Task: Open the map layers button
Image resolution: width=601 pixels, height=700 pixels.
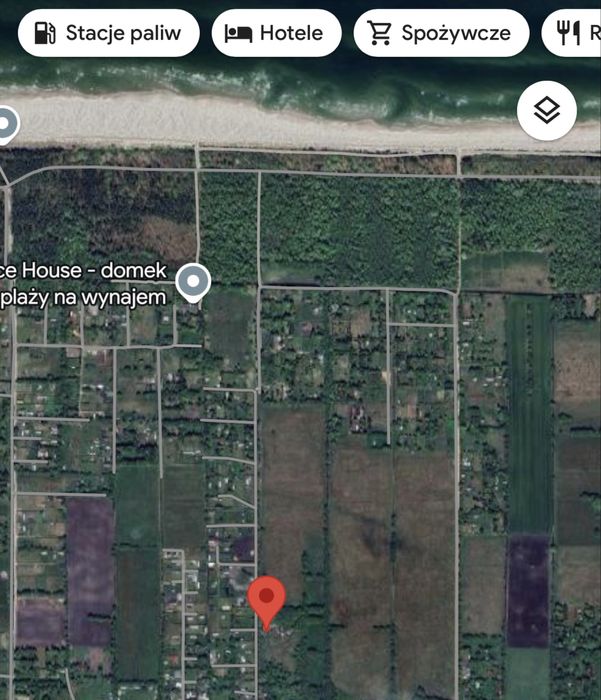Action: 547,111
